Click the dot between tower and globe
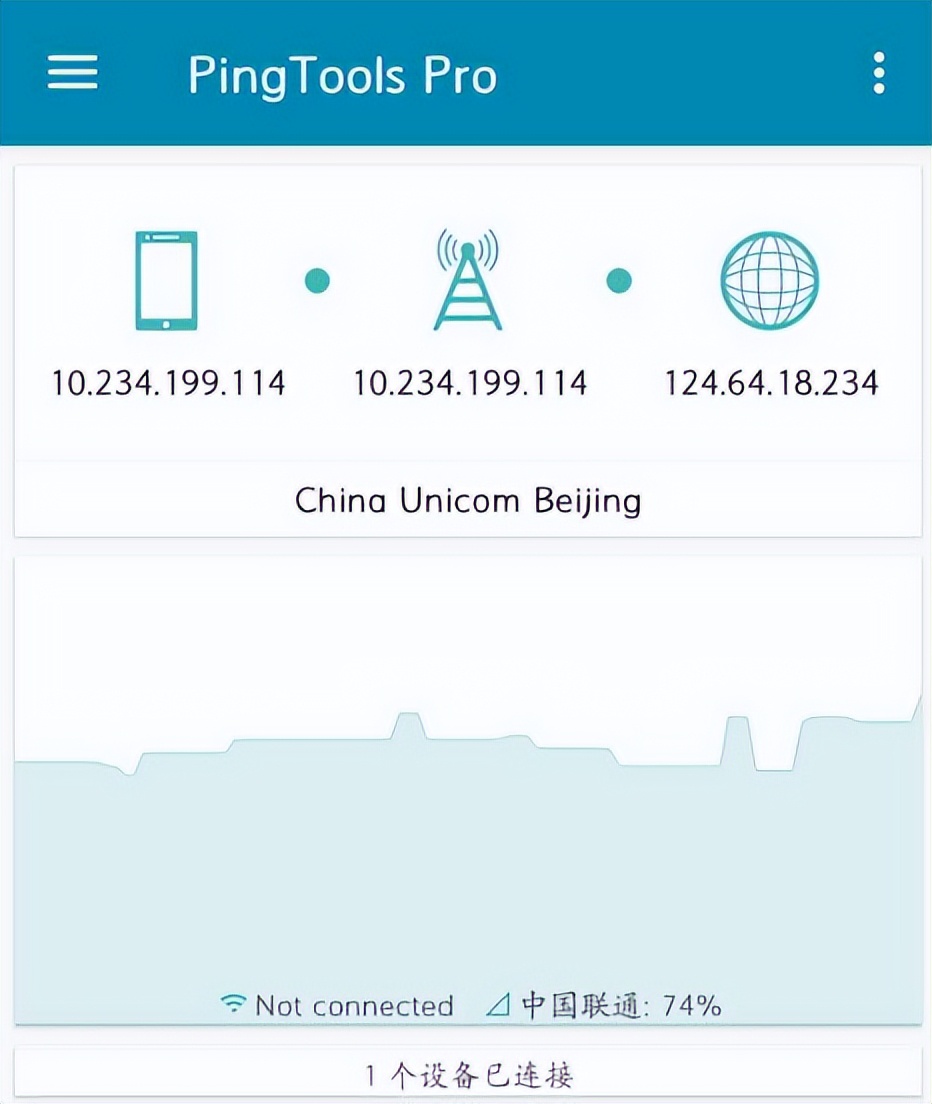 618,281
